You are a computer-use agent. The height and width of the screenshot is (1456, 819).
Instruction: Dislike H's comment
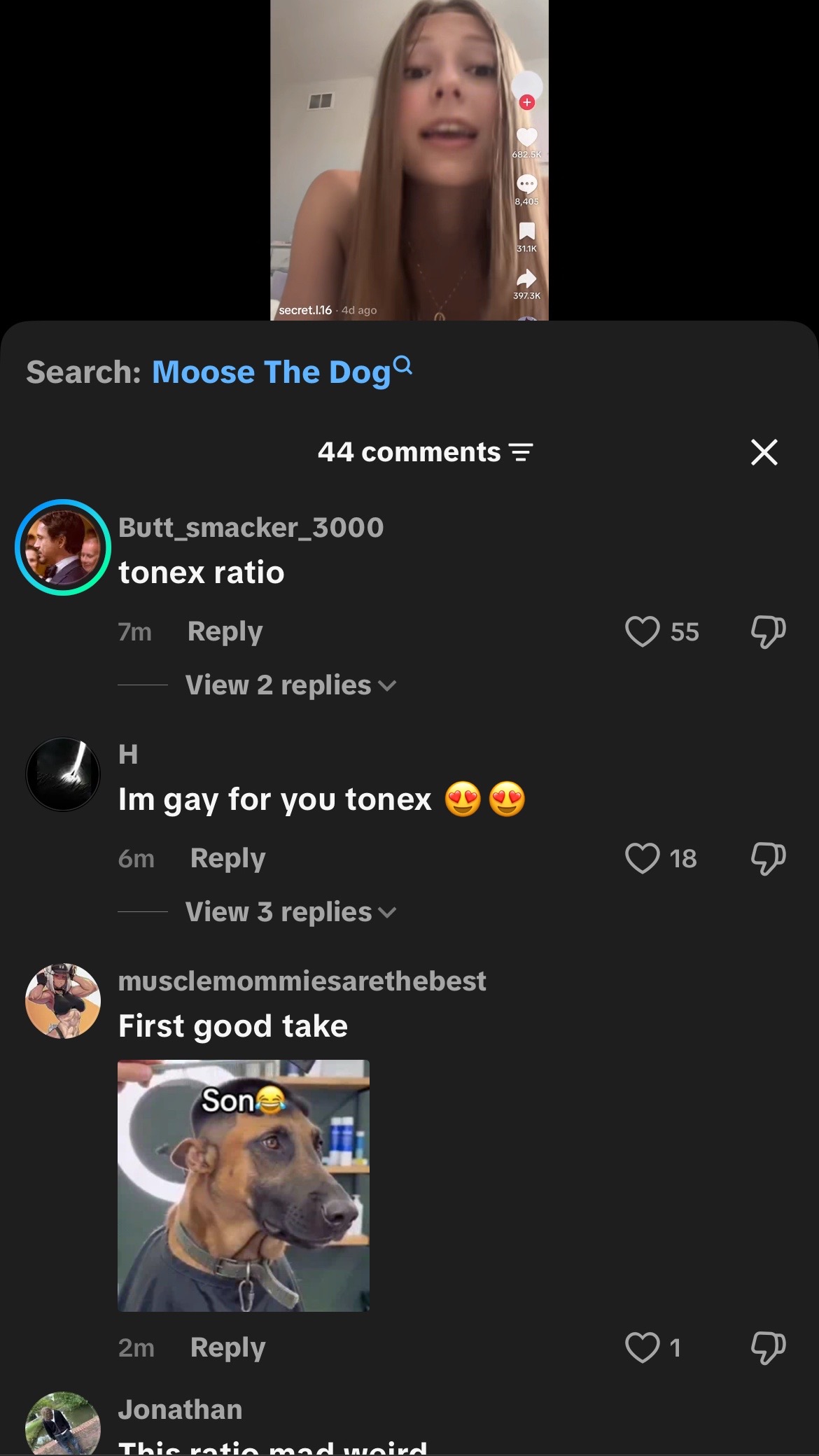click(x=768, y=858)
